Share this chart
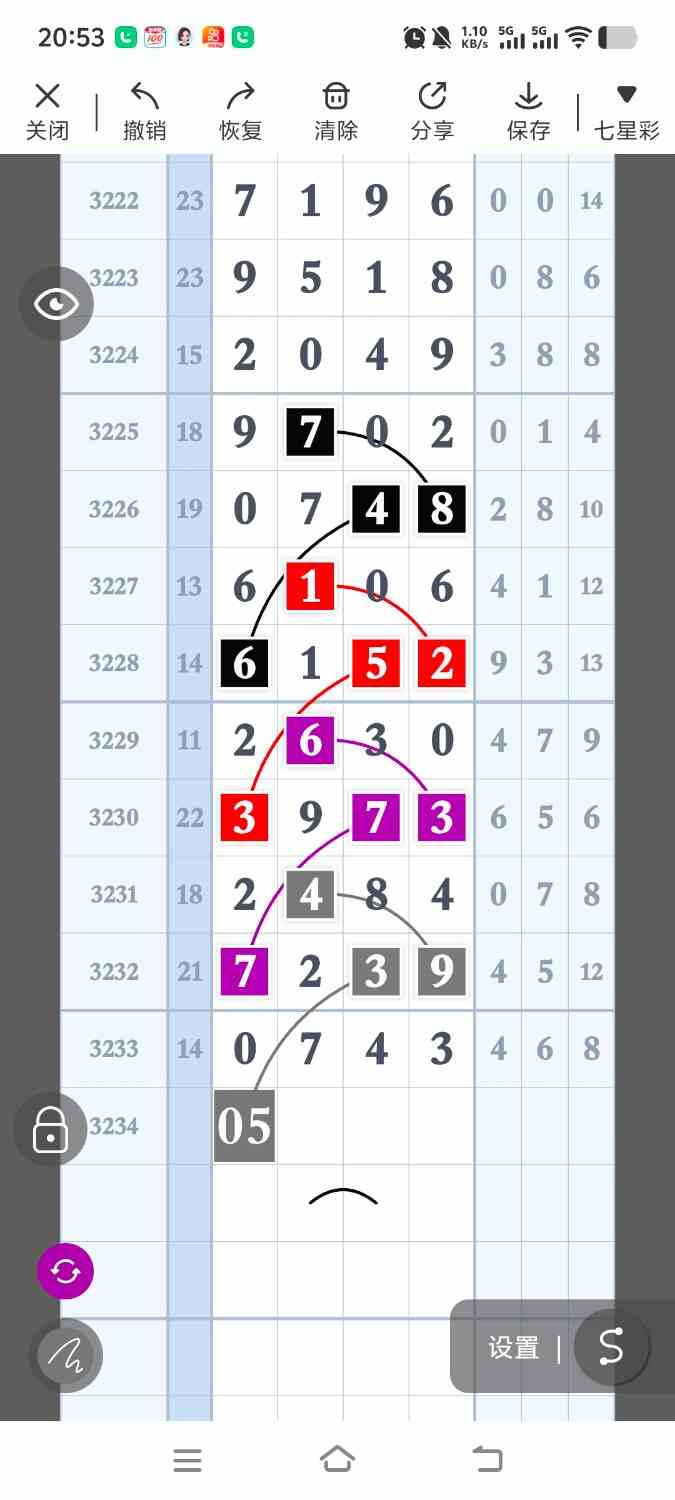 (x=432, y=112)
